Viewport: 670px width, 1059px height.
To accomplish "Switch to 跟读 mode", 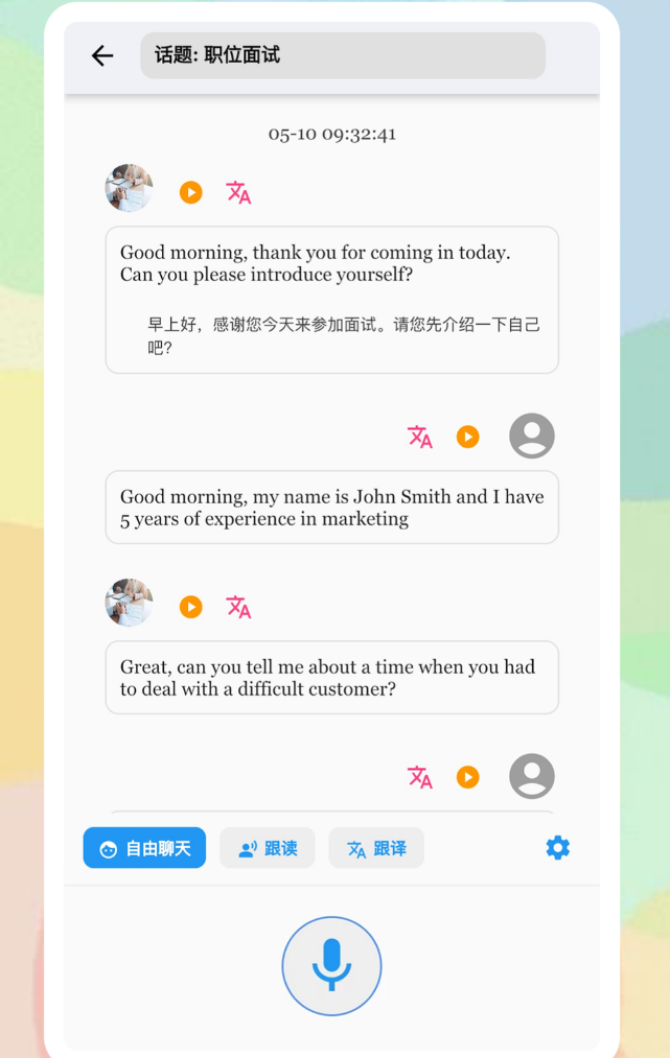I will coord(267,848).
